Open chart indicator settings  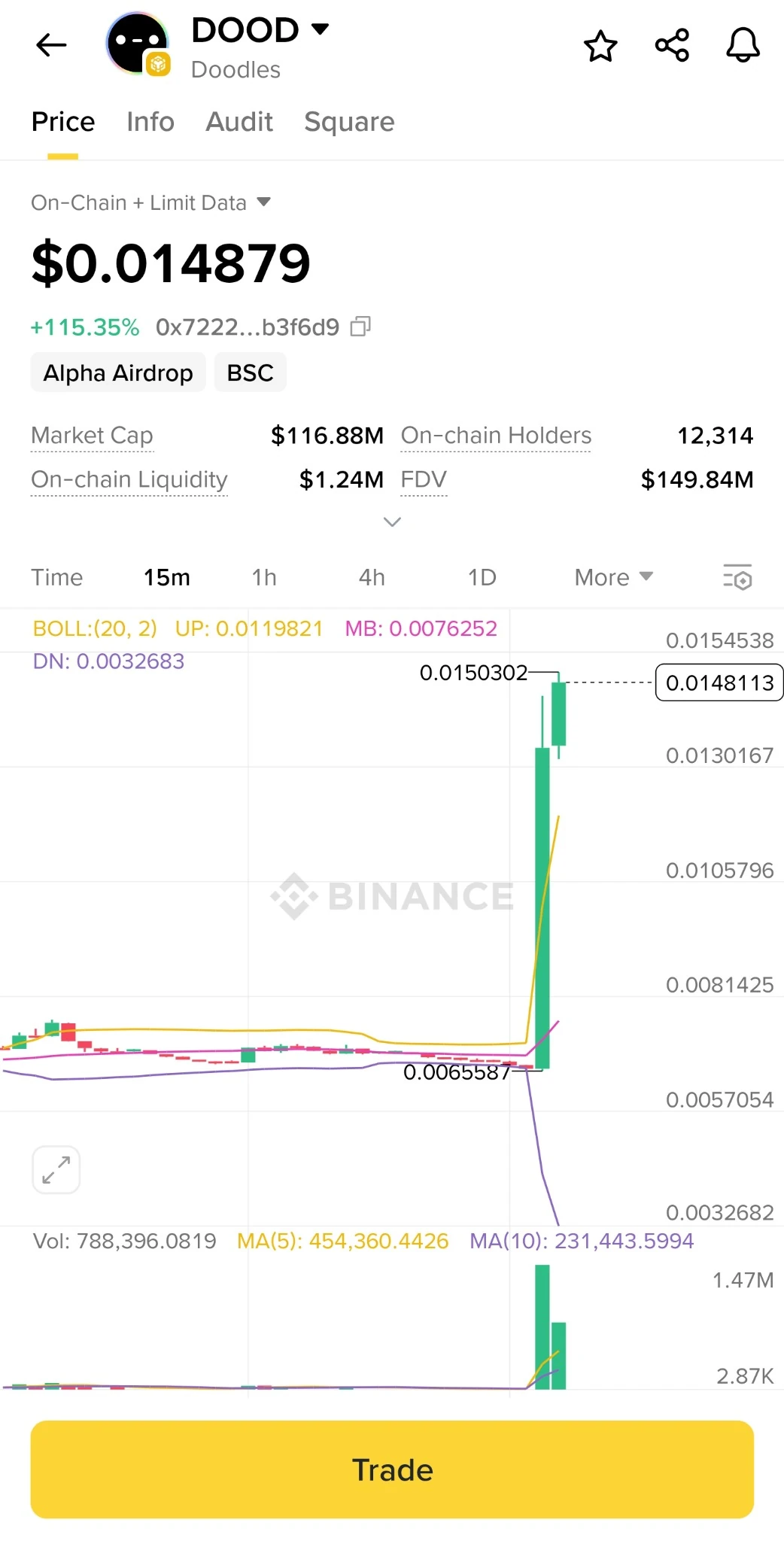(x=737, y=577)
